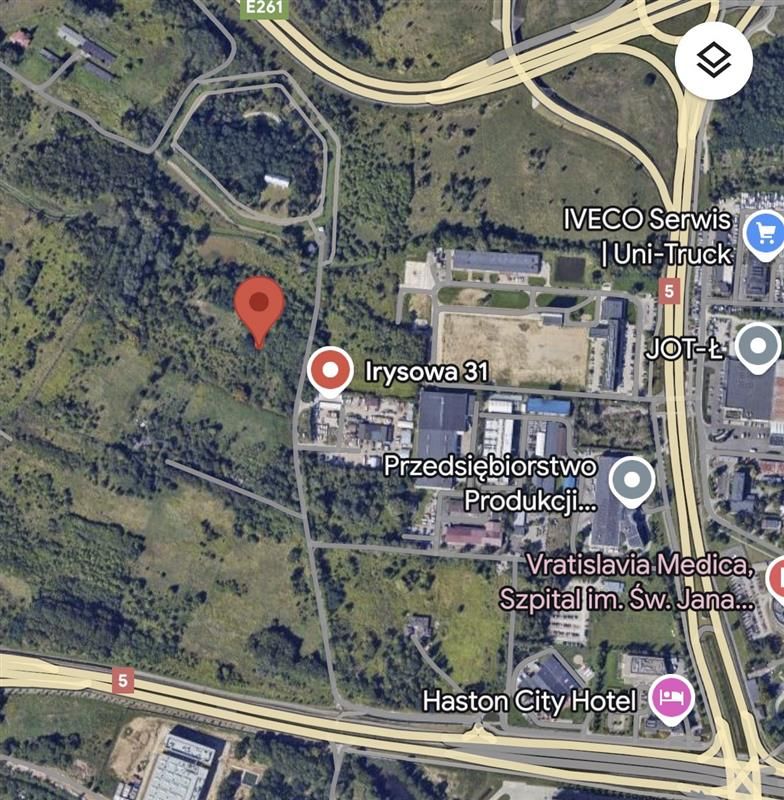The width and height of the screenshot is (784, 800).
Task: Select the JOT-Ł place marker
Action: (x=758, y=347)
